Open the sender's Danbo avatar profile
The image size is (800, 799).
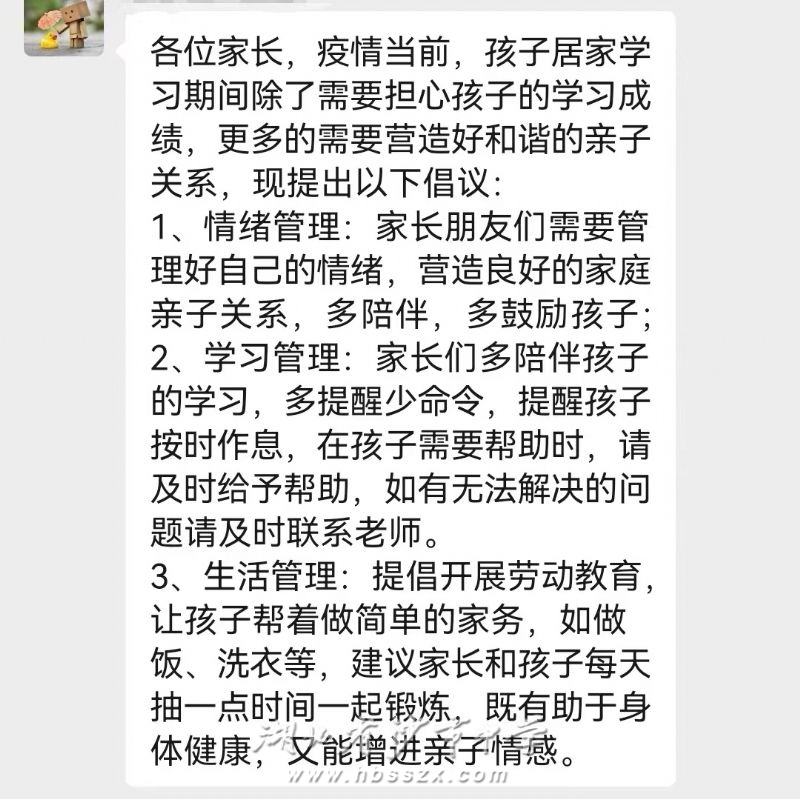[64, 27]
